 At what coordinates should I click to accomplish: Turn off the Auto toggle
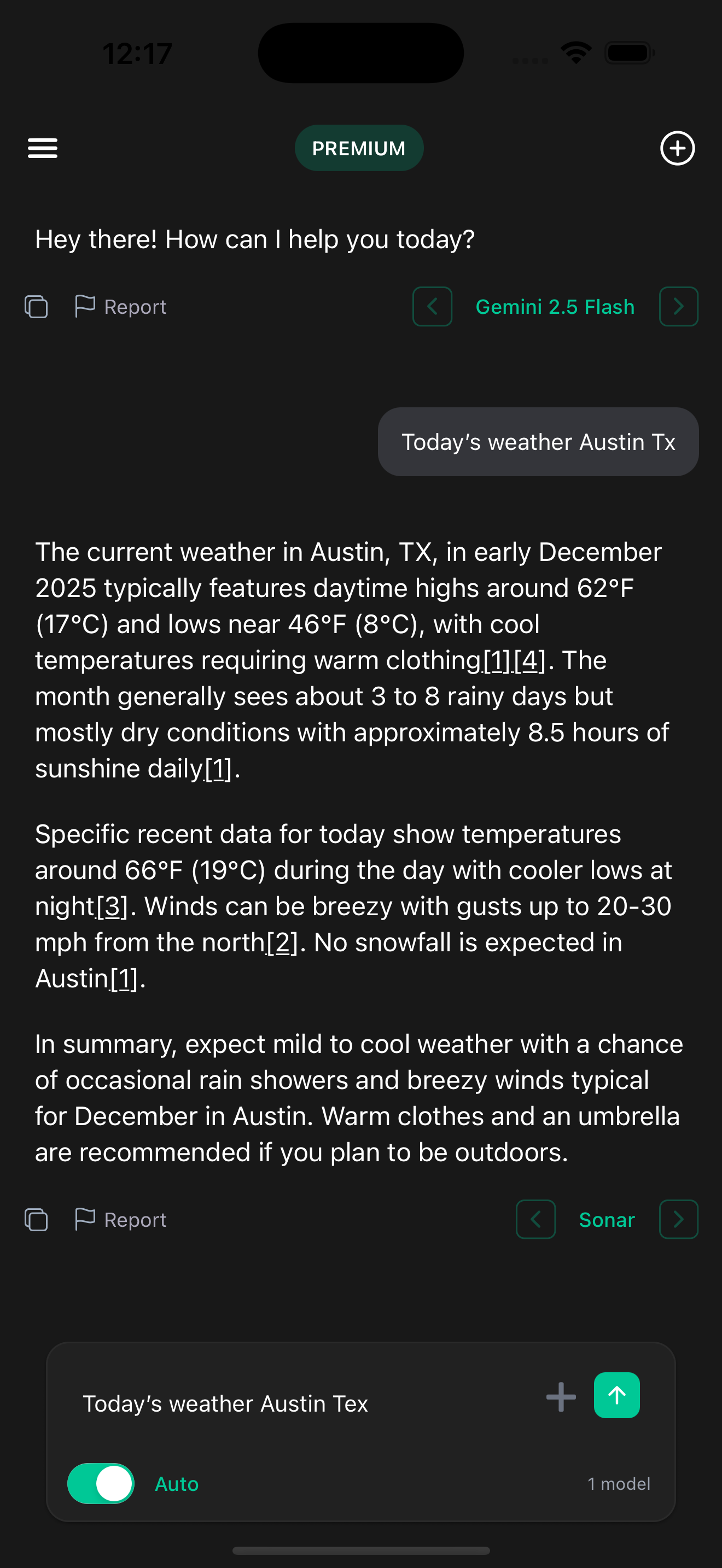101,1483
